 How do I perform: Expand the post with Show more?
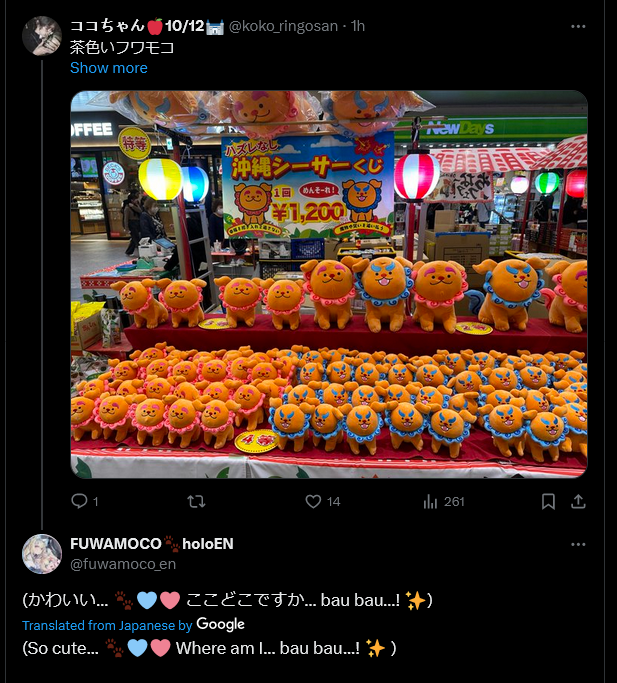pos(108,68)
